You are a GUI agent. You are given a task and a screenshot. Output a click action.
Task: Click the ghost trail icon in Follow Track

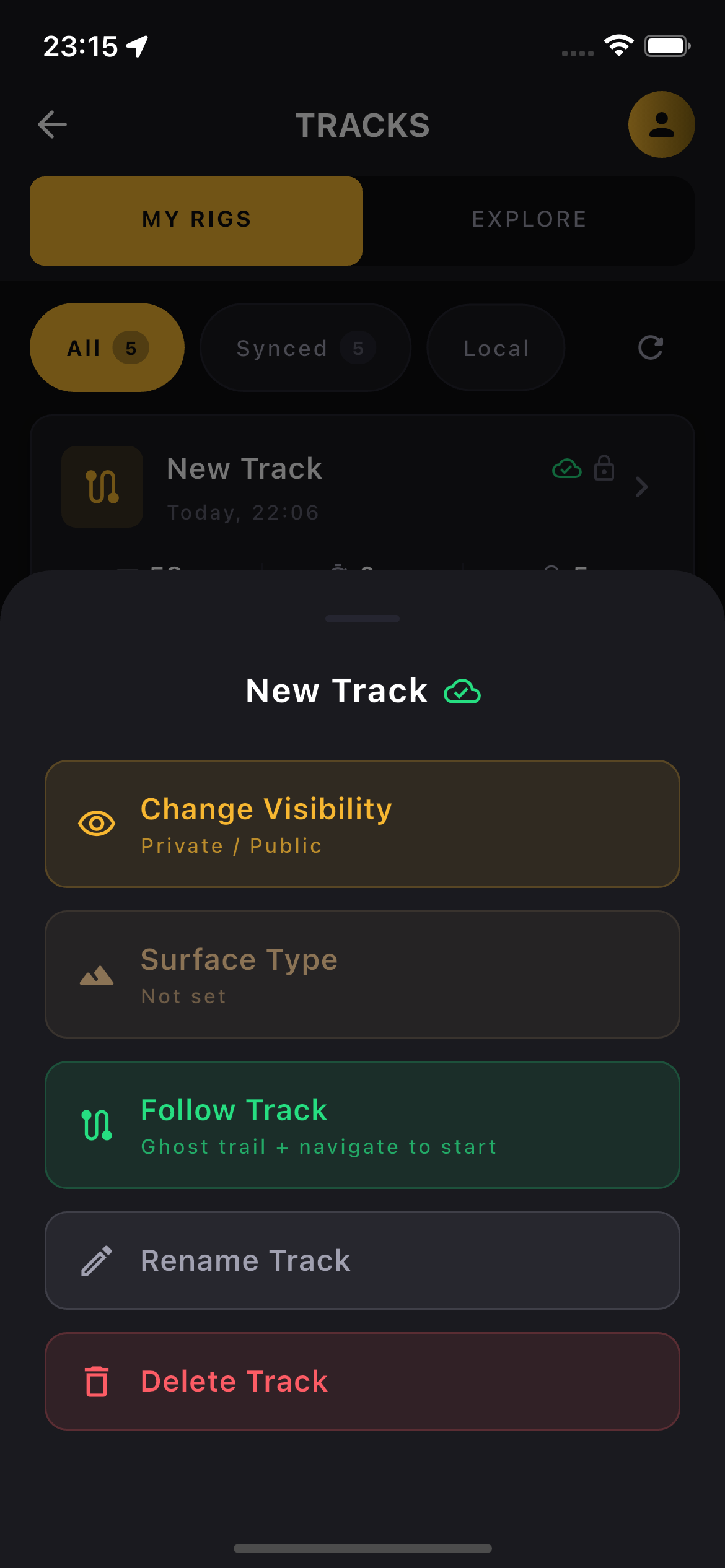pyautogui.click(x=97, y=1124)
